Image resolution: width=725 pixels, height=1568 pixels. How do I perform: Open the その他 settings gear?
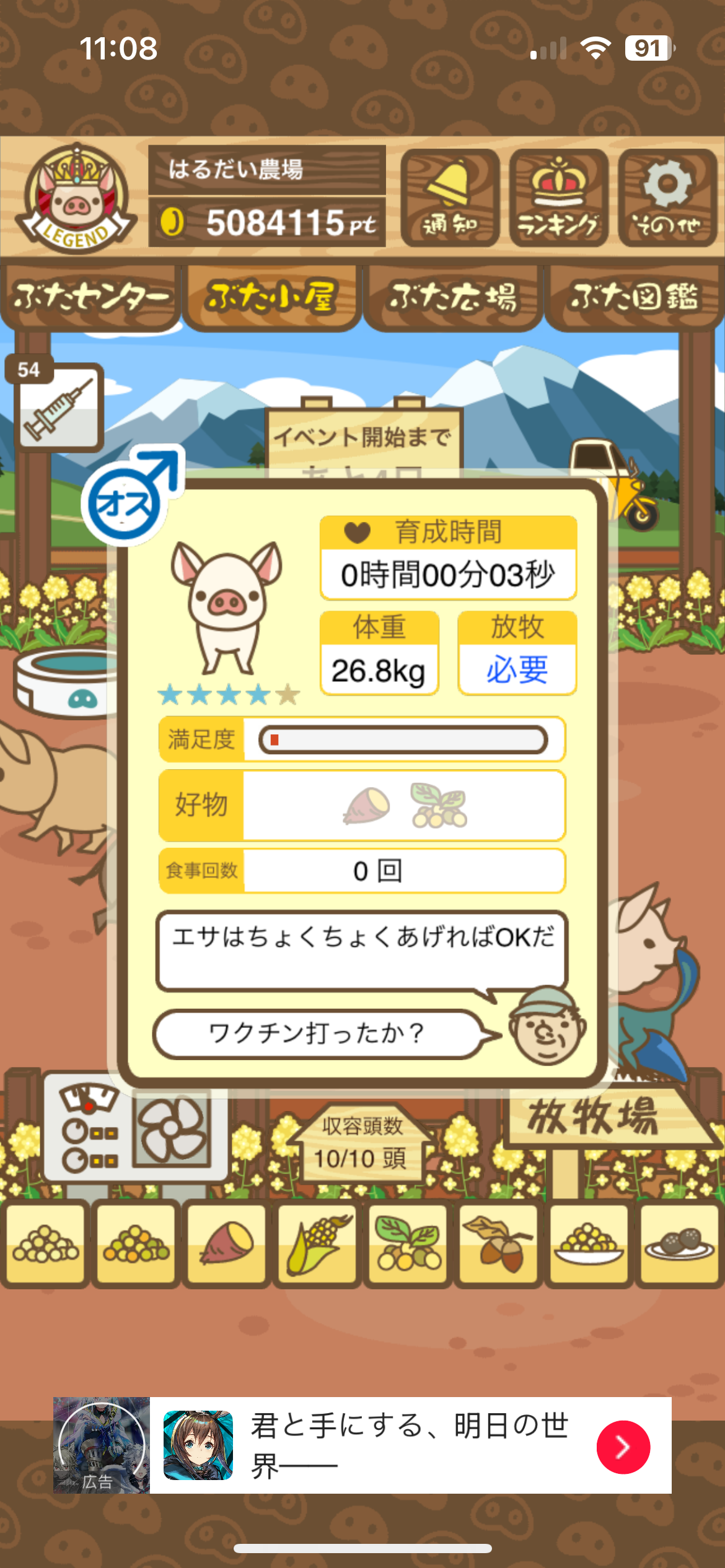667,198
